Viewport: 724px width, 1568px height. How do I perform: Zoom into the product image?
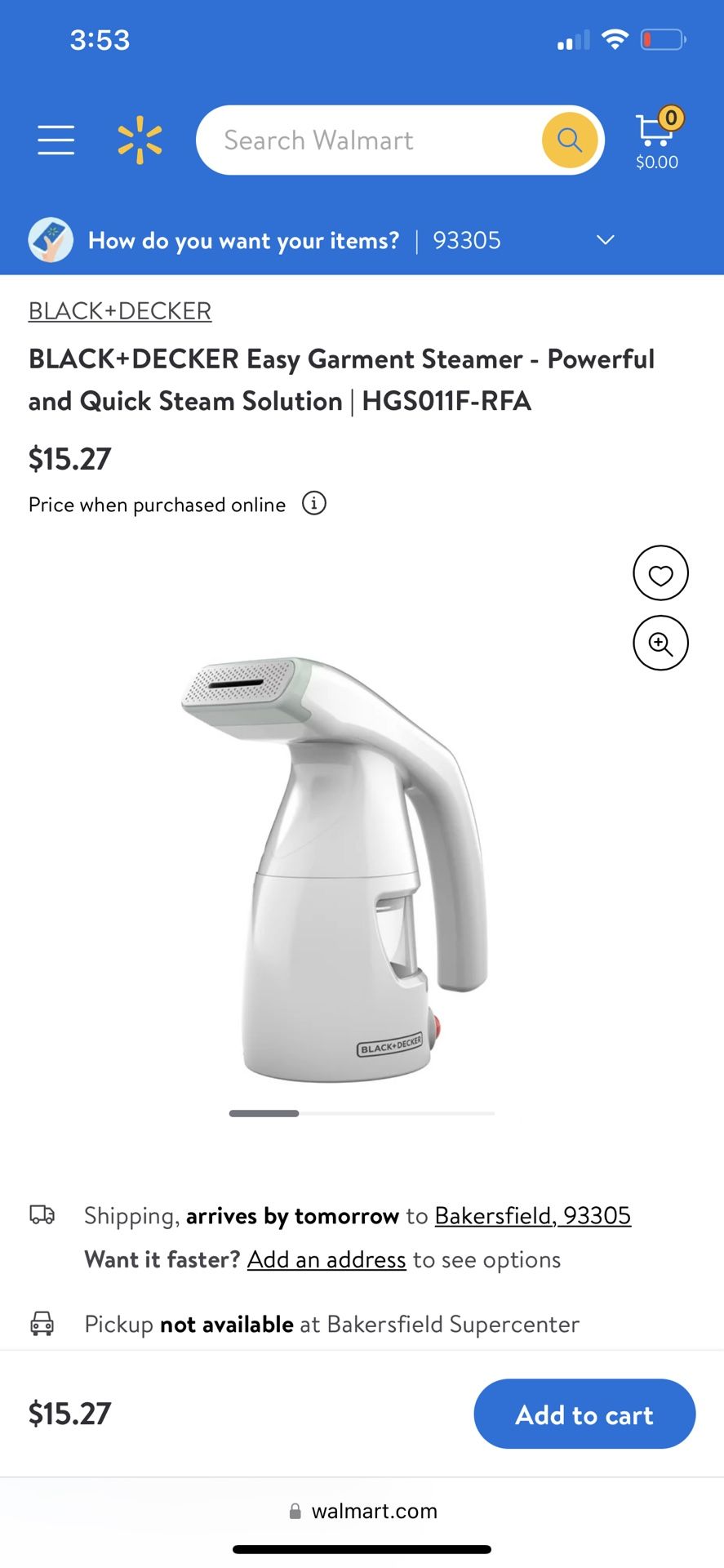[x=660, y=644]
